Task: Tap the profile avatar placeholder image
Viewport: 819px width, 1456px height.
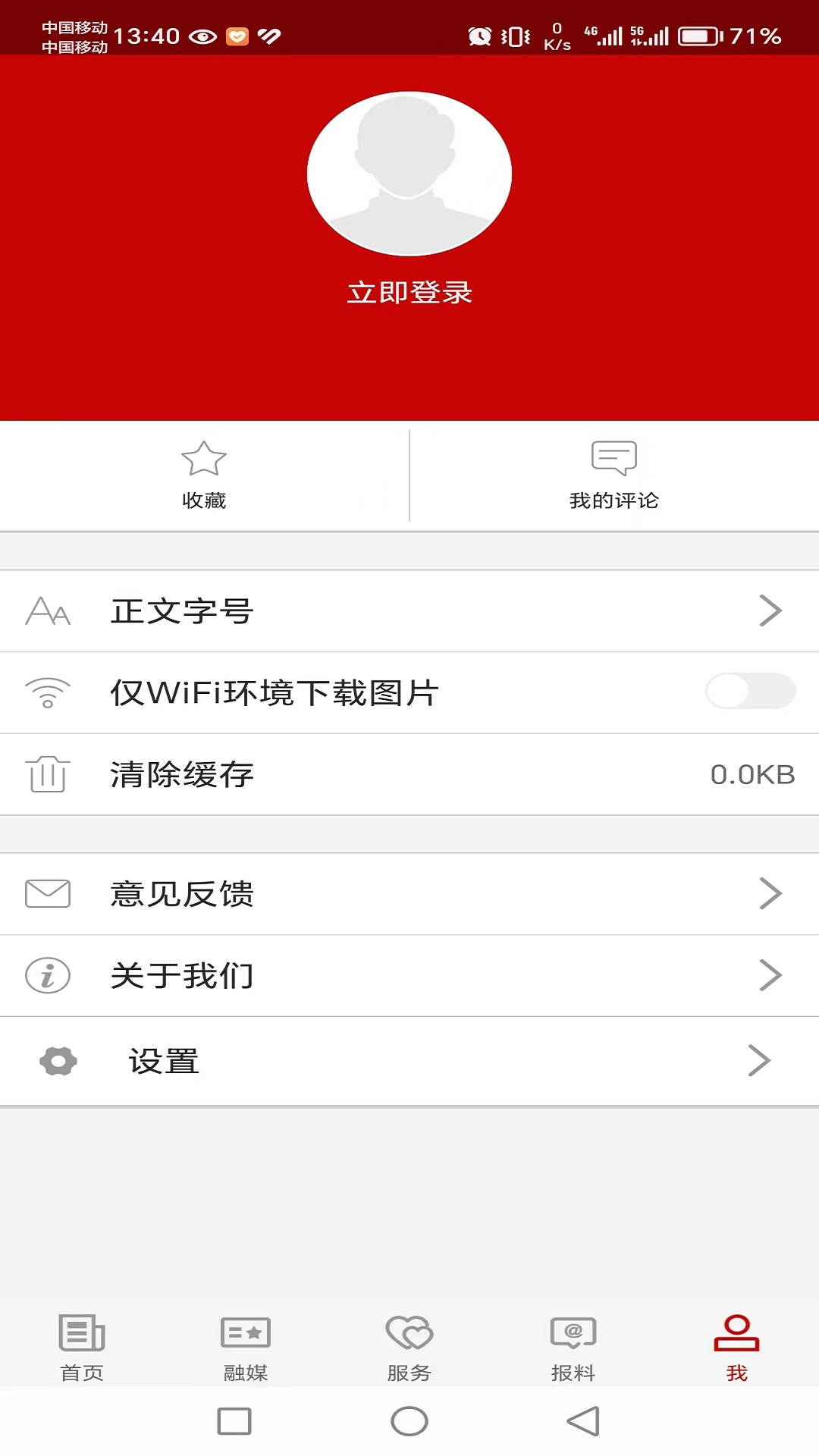Action: pos(409,173)
